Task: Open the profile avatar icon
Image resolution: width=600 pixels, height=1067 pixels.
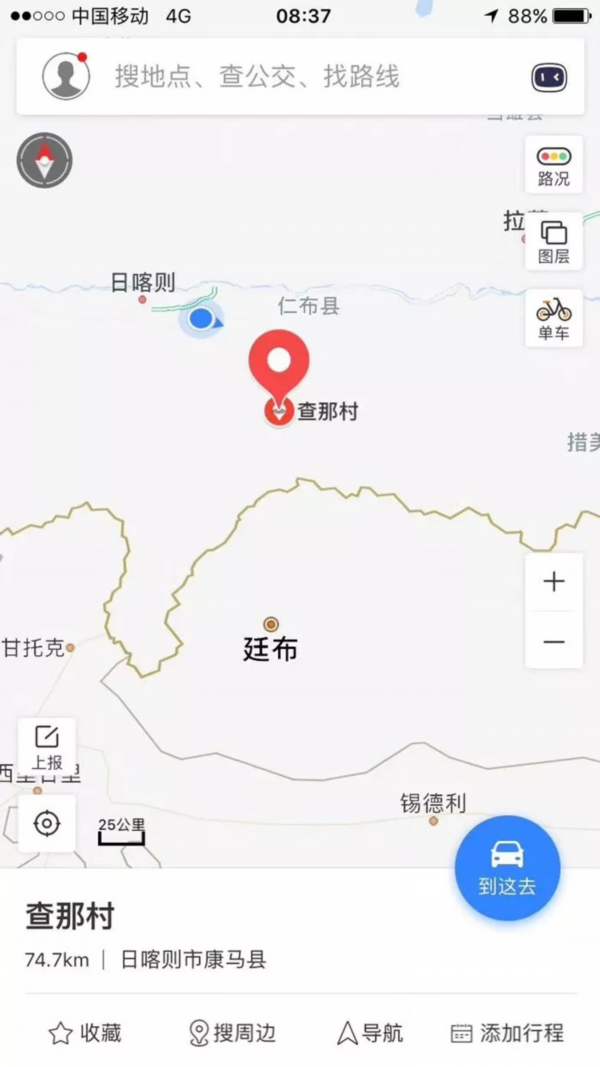Action: coord(66,76)
